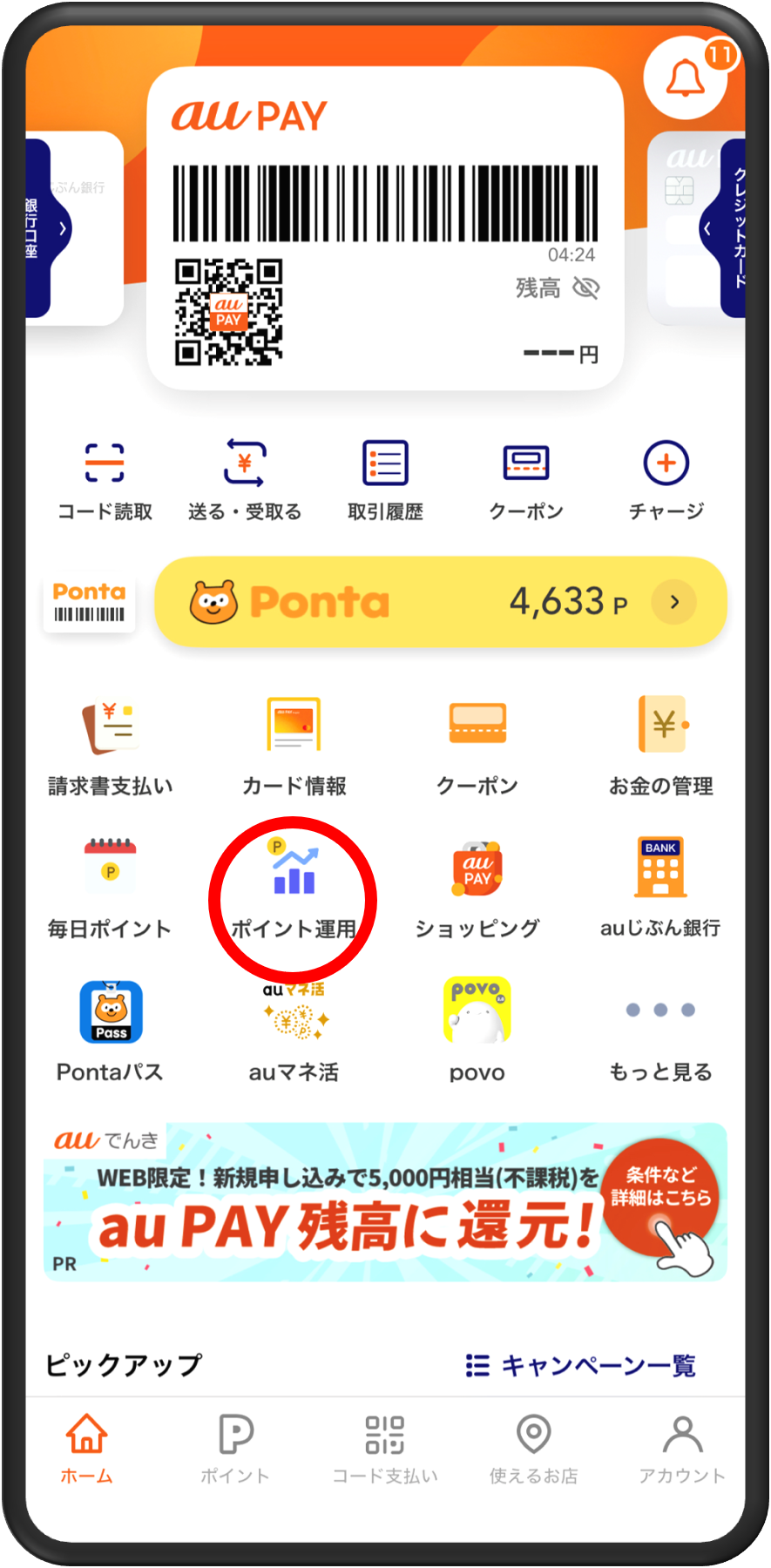Screen dimensions: 771x1568
Task: Open コード読取 scanner
Action: click(105, 481)
